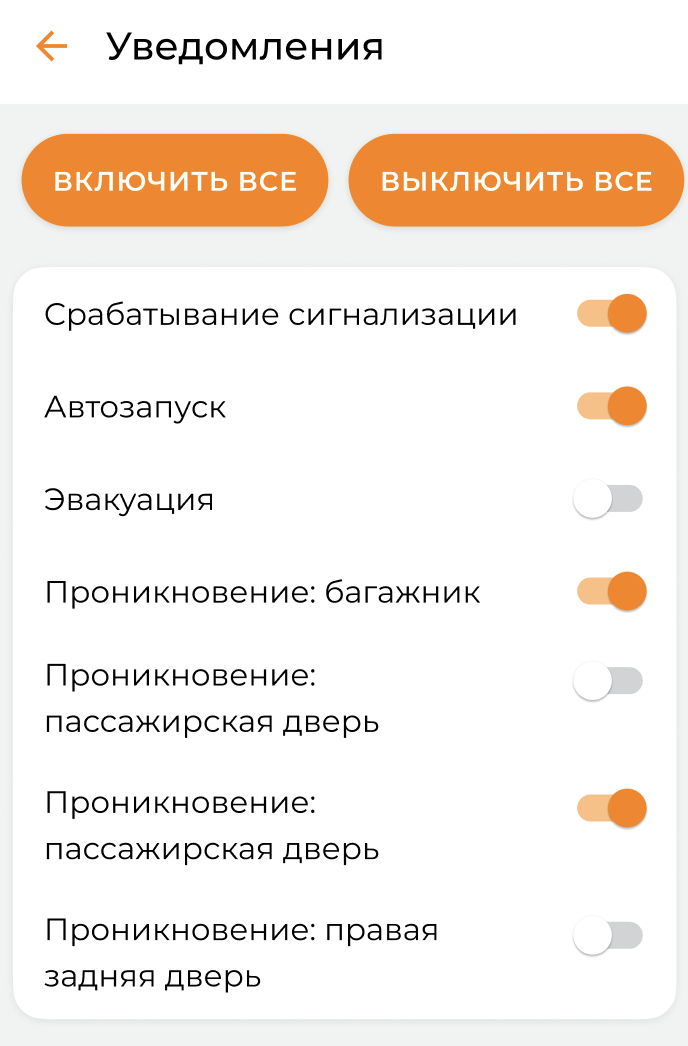Toggle Проникновение: багажник switch off

pos(611,592)
